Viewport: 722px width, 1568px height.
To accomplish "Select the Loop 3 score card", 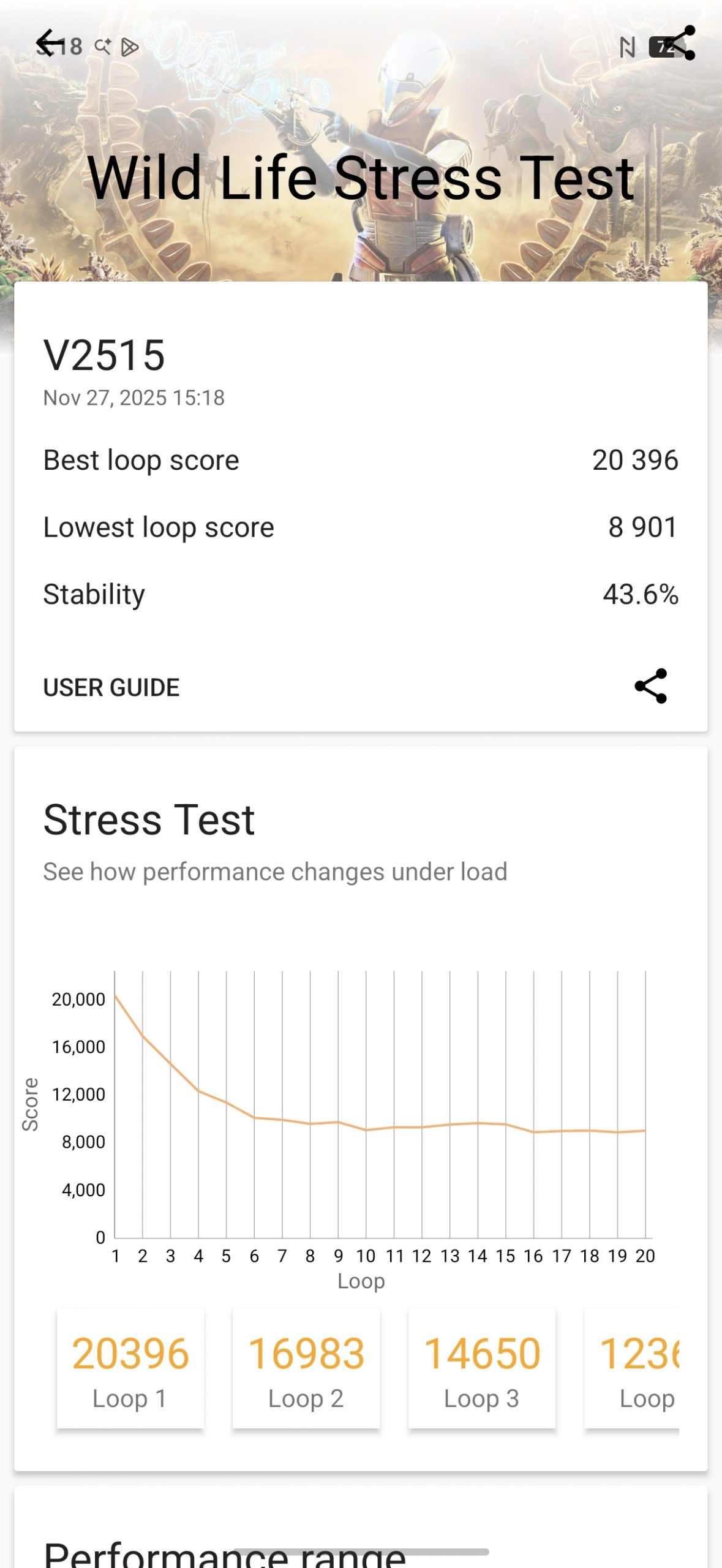I will point(482,1368).
